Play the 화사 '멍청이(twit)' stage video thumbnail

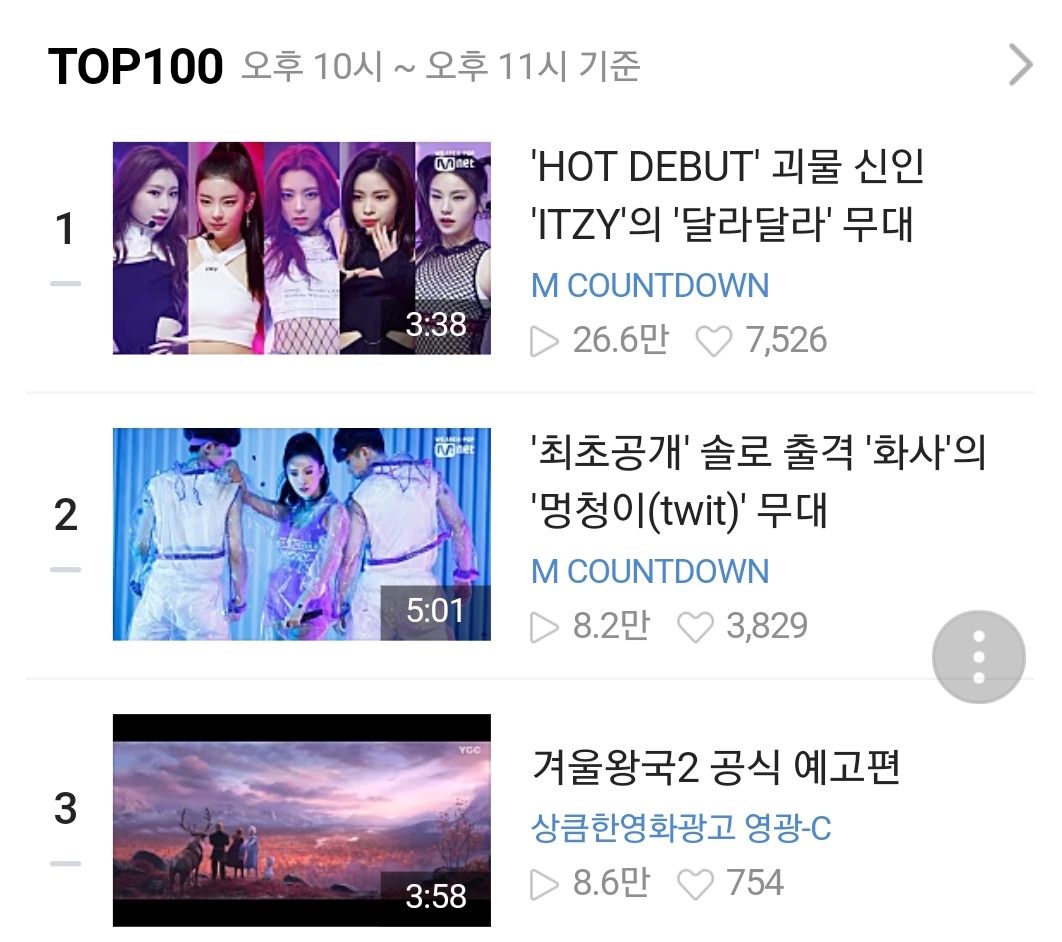(x=301, y=534)
